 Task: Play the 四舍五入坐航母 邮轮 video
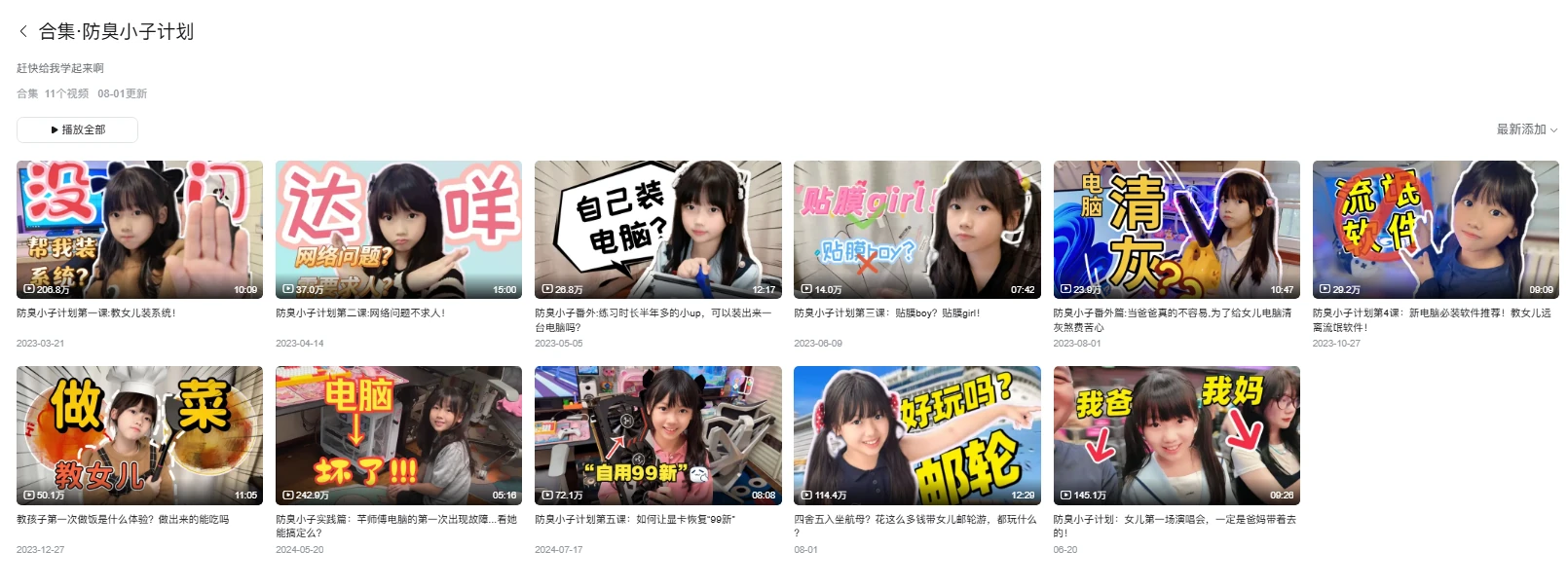[916, 435]
